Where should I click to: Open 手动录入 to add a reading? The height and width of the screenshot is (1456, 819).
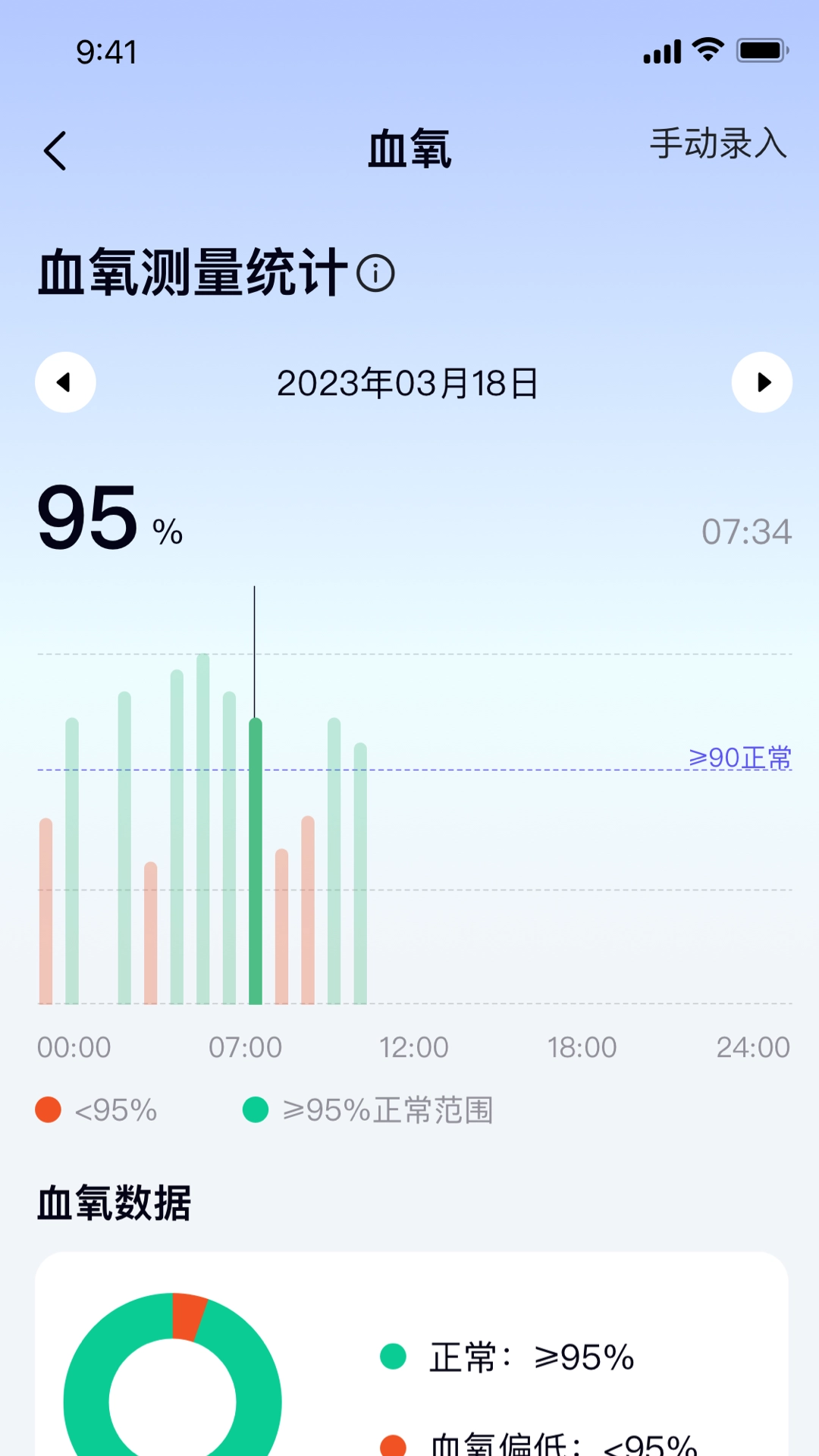[x=717, y=144]
